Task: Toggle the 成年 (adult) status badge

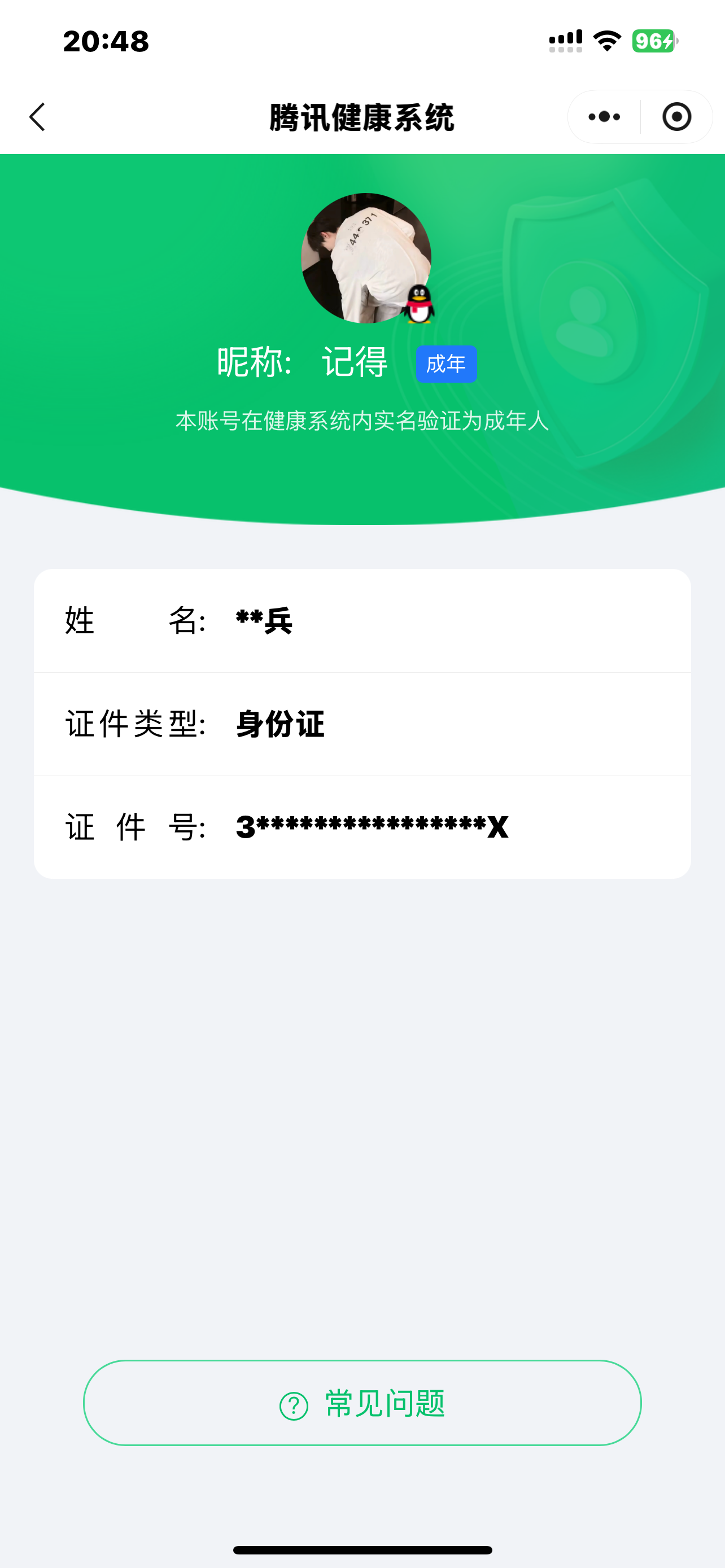Action: (446, 362)
